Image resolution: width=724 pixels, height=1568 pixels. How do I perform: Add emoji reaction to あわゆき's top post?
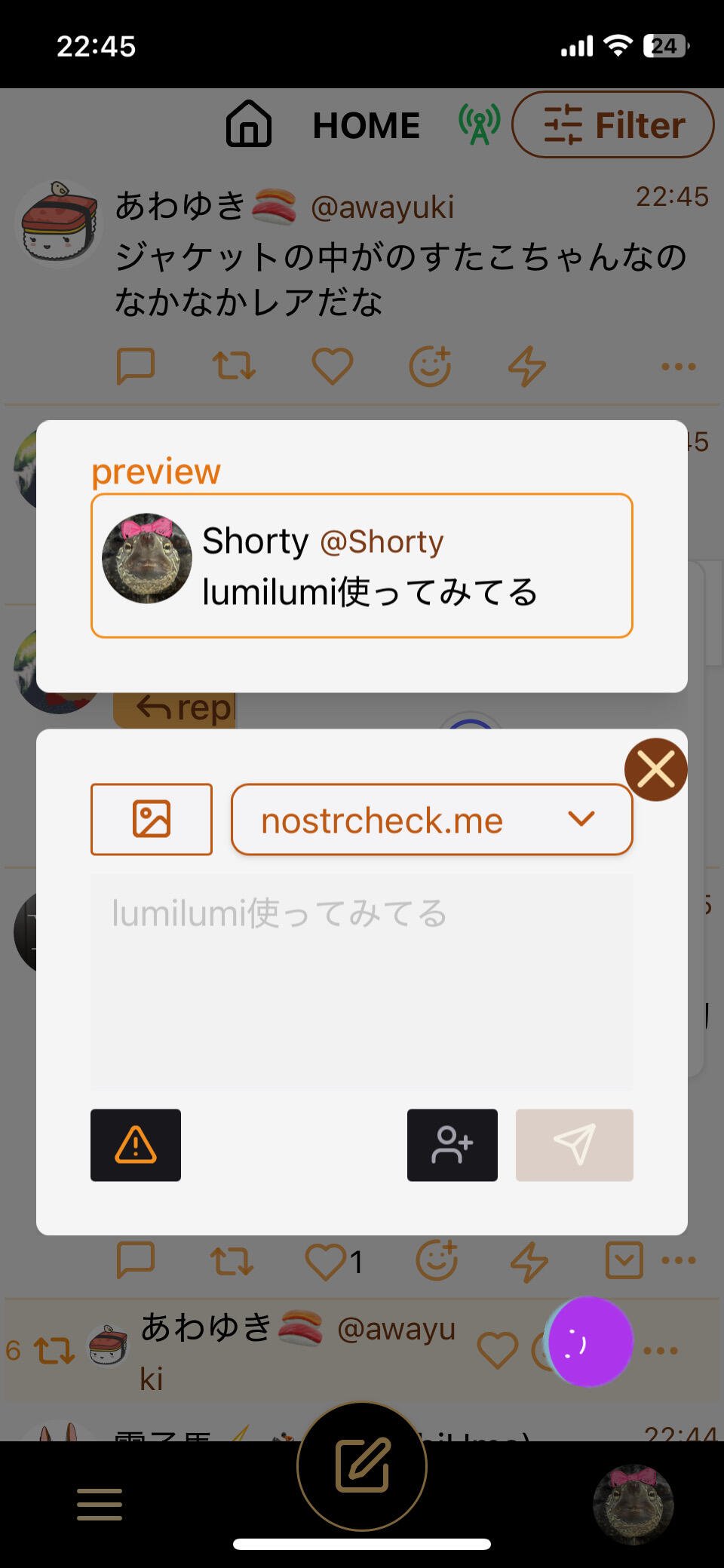pyautogui.click(x=430, y=367)
